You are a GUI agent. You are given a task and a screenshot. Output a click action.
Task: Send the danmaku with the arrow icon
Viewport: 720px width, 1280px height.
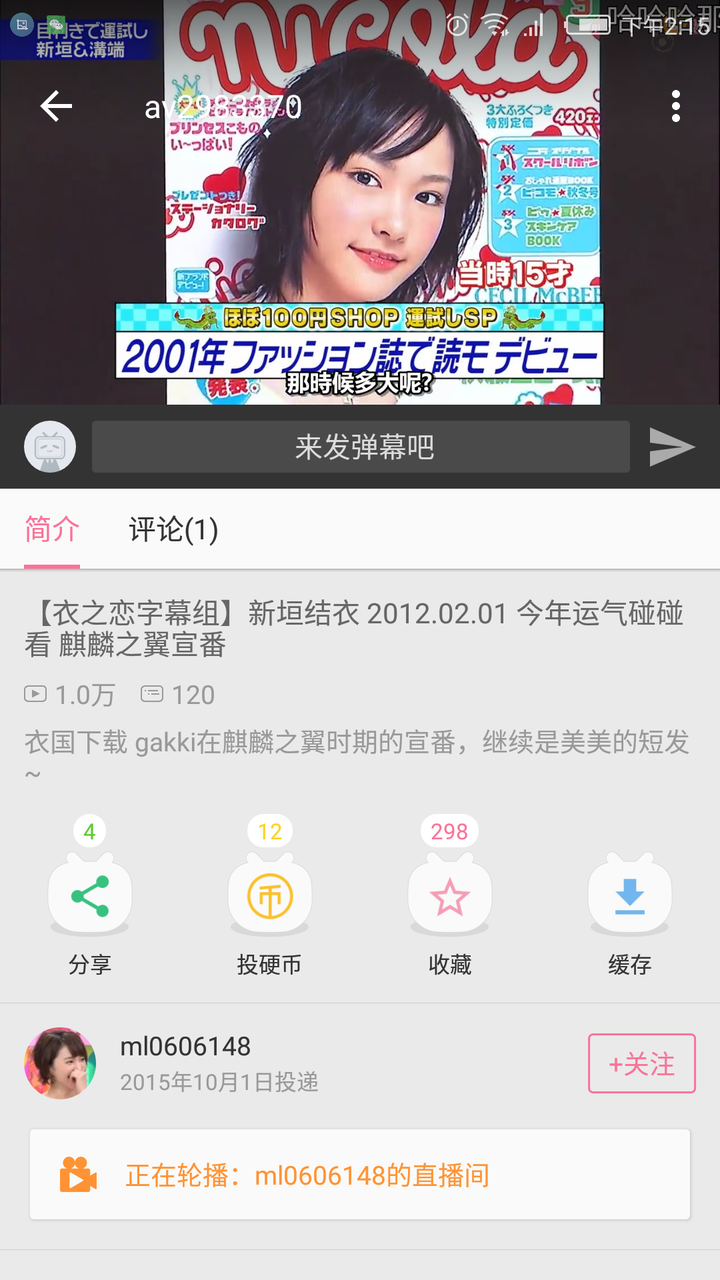[x=671, y=447]
